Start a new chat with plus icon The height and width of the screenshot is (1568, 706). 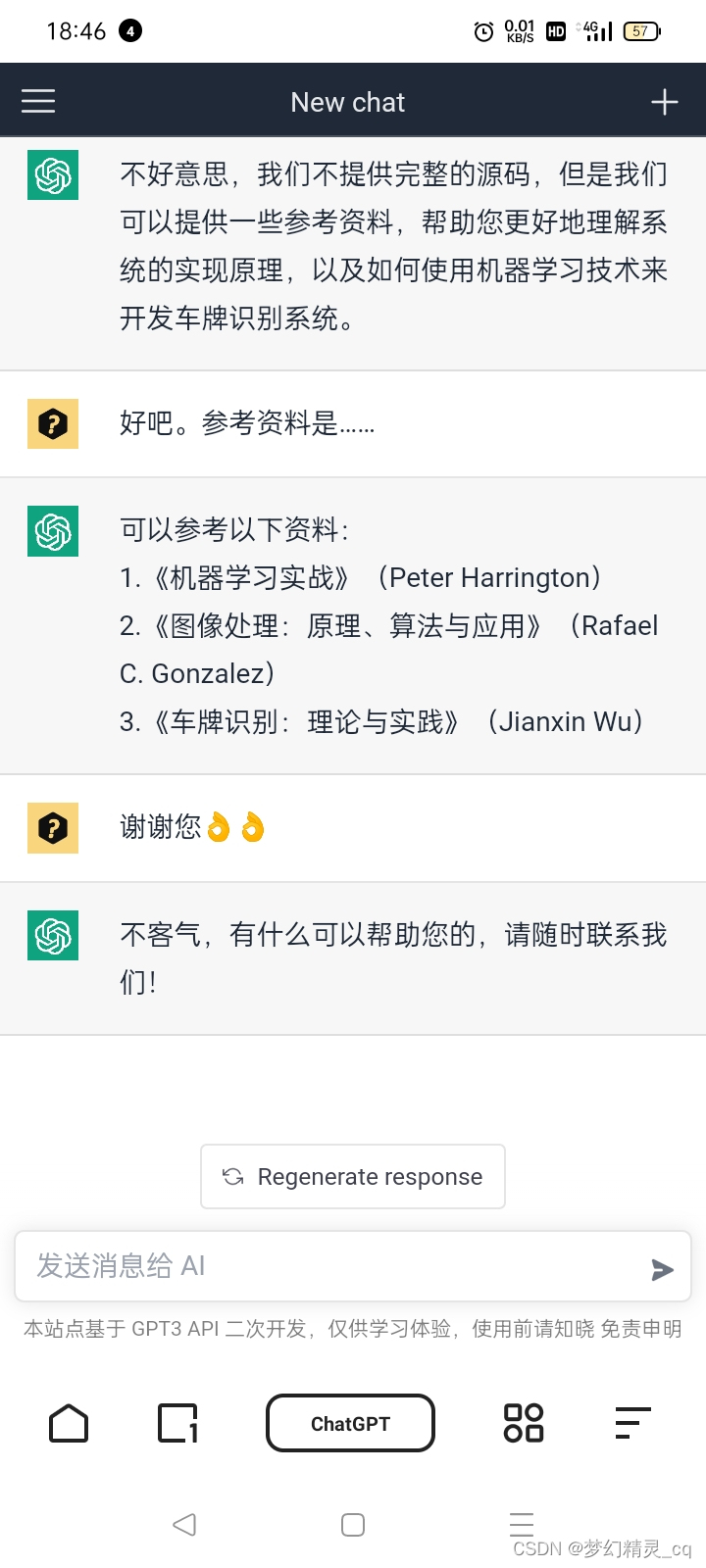(665, 102)
